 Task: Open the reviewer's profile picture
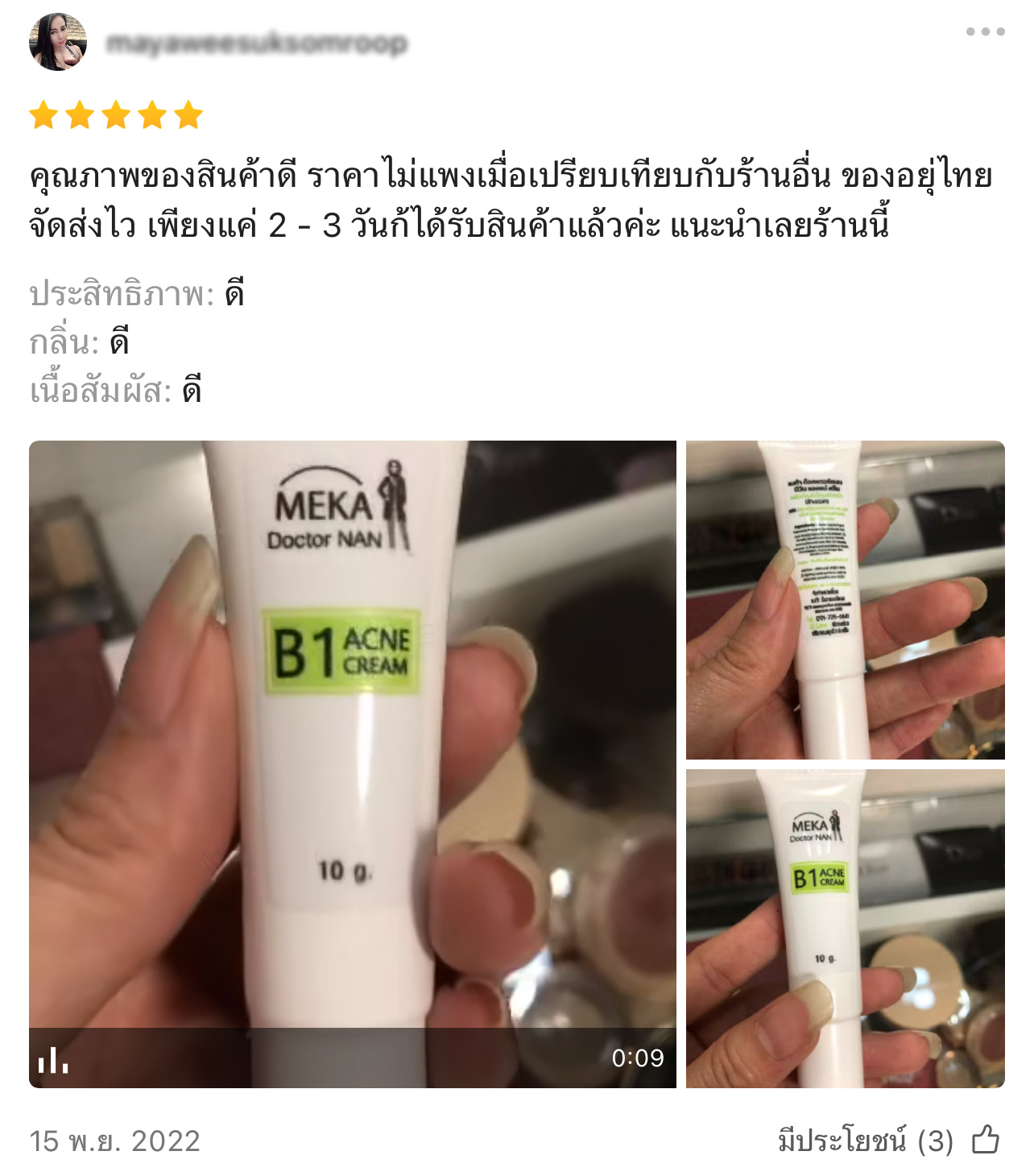click(x=58, y=42)
